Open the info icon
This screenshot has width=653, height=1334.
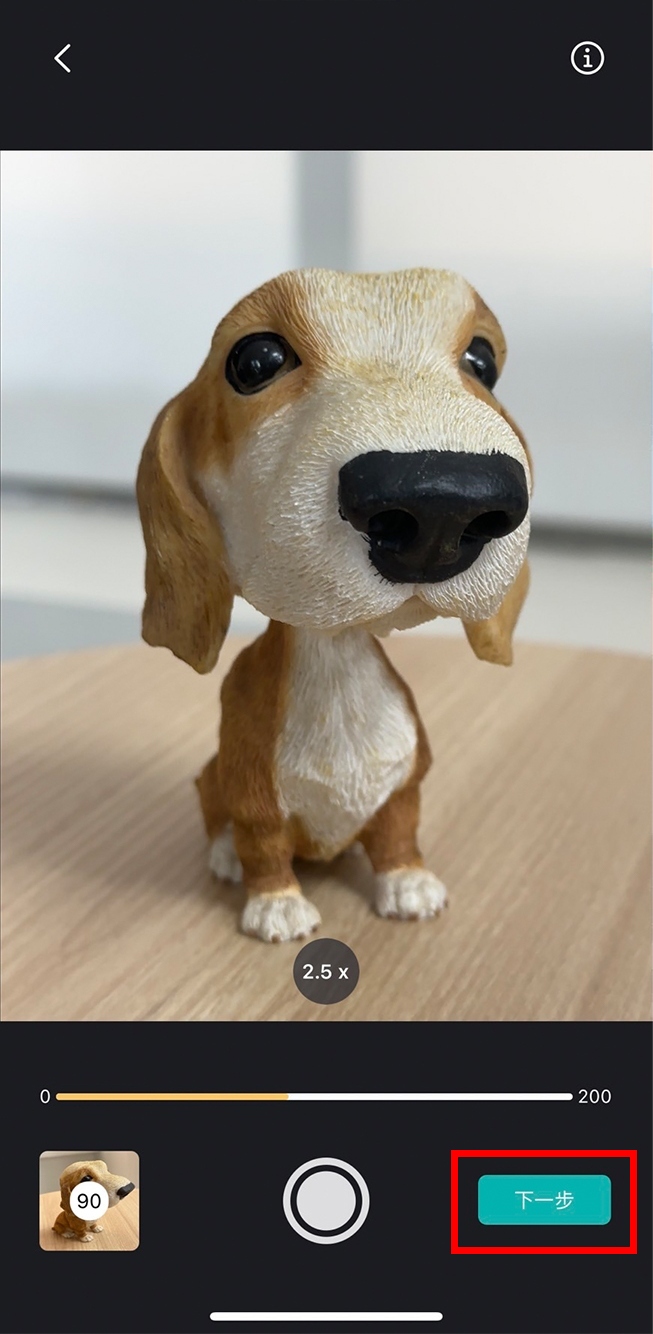pyautogui.click(x=587, y=59)
